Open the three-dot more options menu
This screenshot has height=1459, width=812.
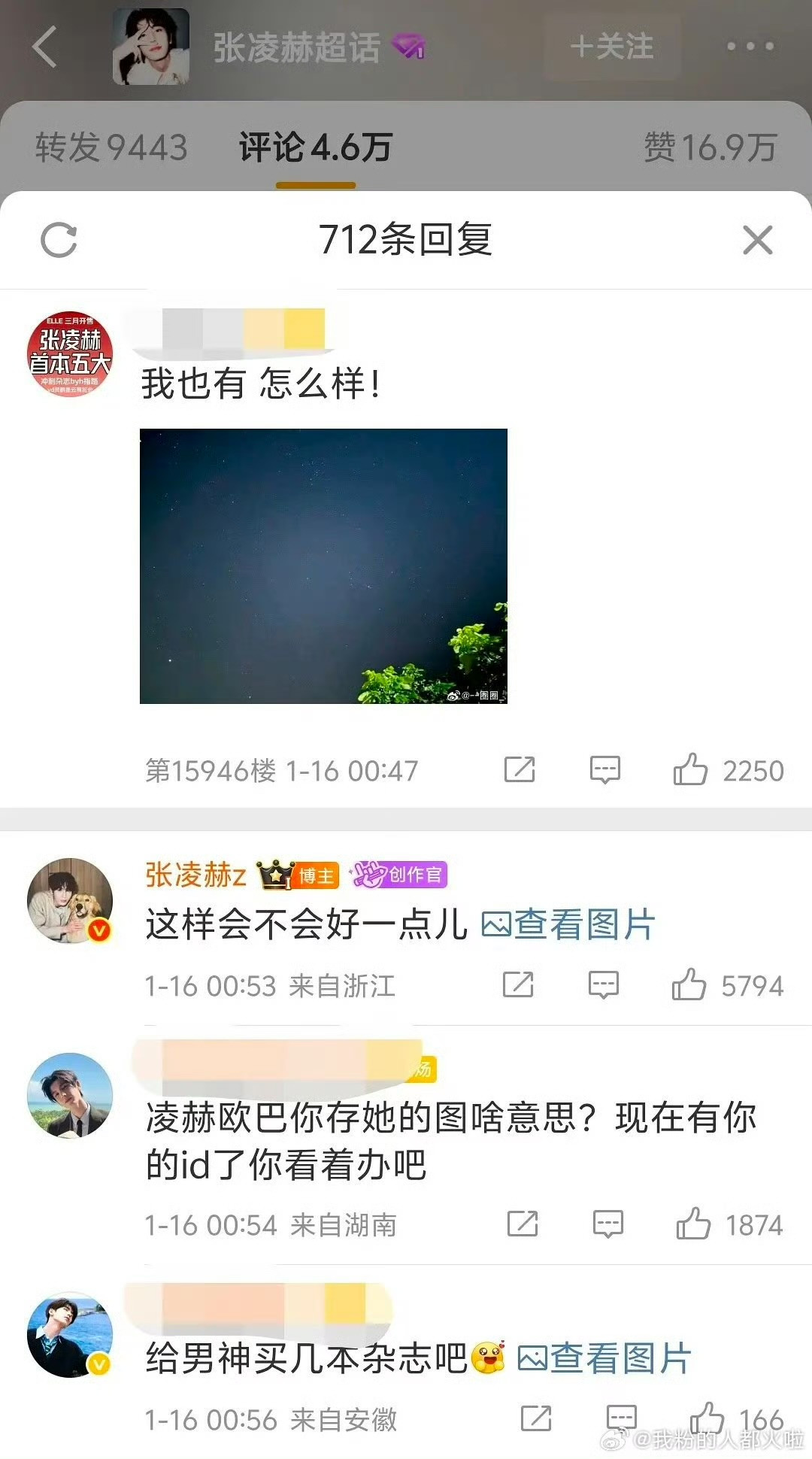(750, 47)
